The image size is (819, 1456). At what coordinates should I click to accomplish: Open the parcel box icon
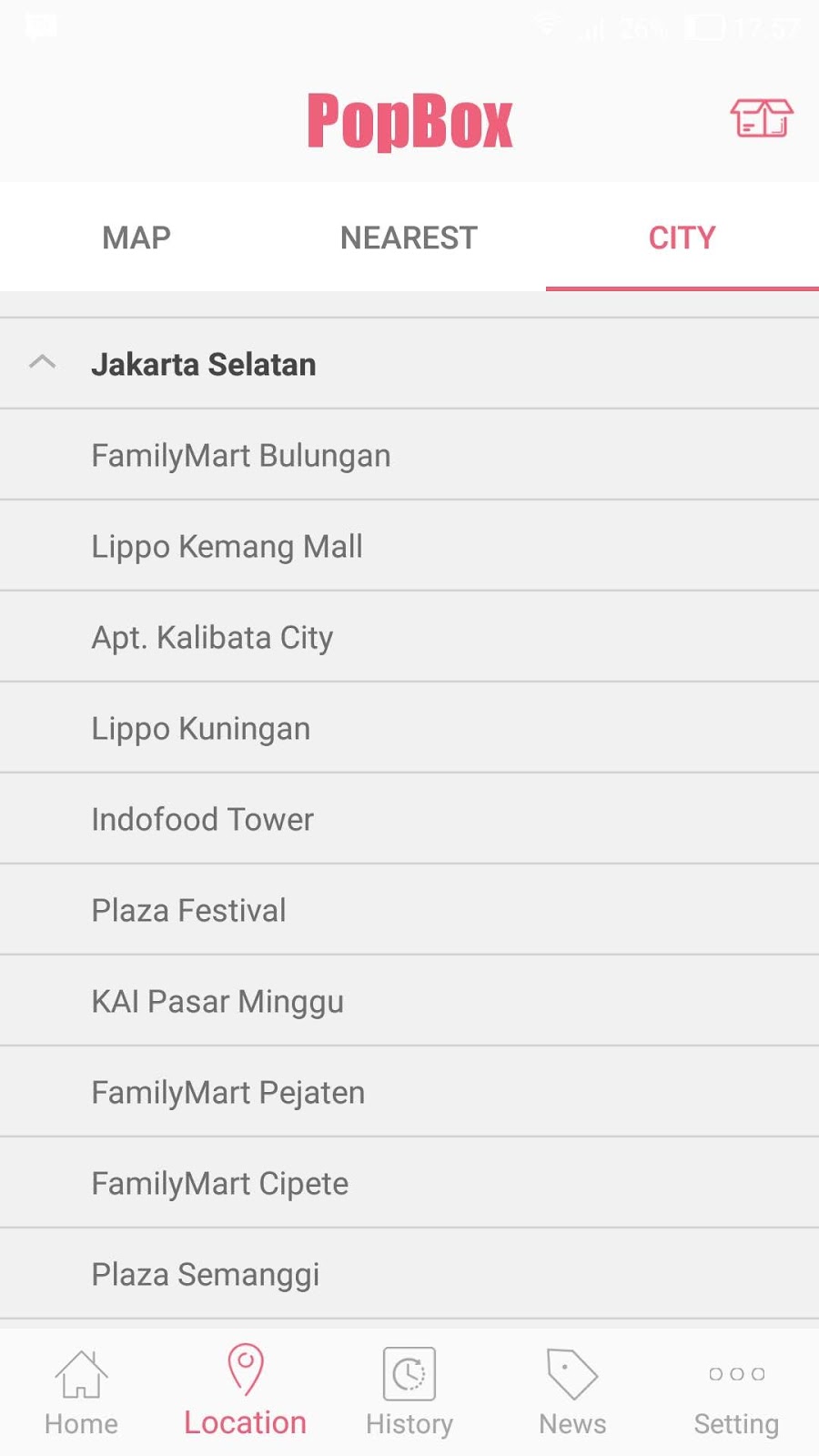tap(761, 118)
